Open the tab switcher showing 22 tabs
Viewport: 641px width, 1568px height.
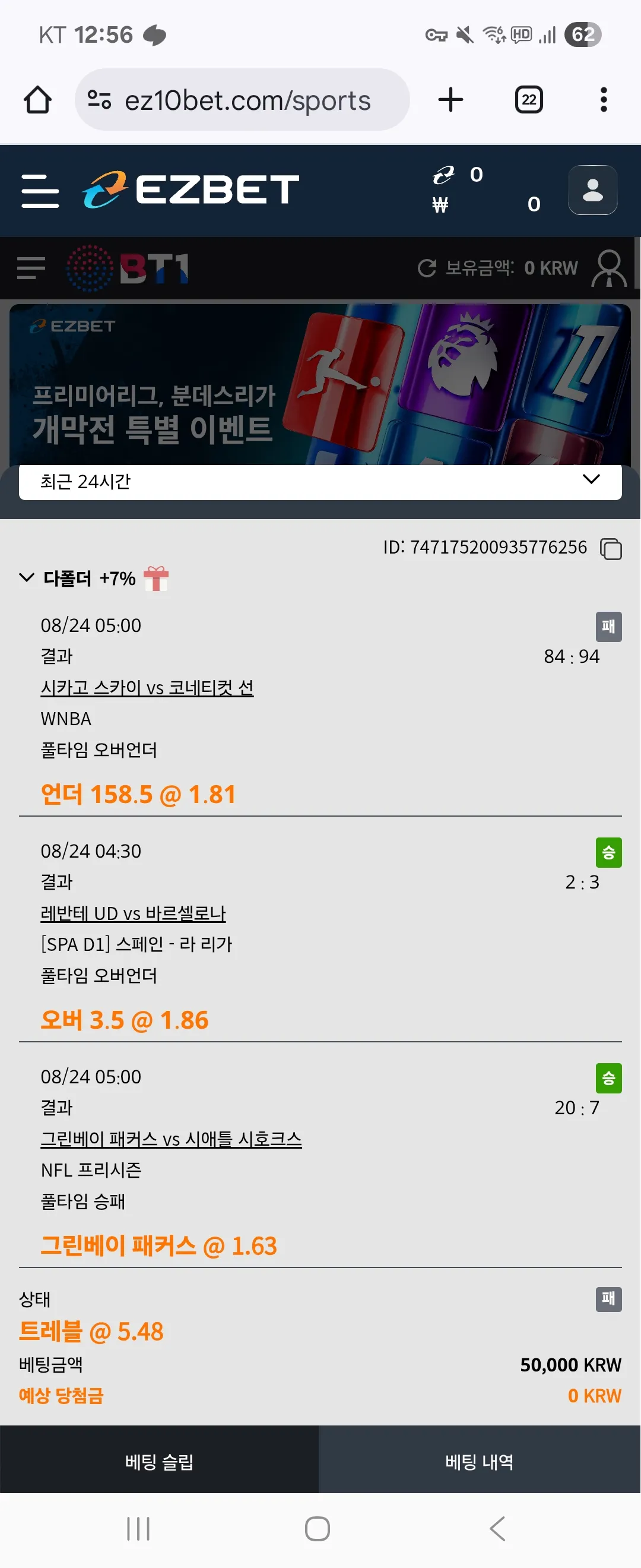(528, 100)
